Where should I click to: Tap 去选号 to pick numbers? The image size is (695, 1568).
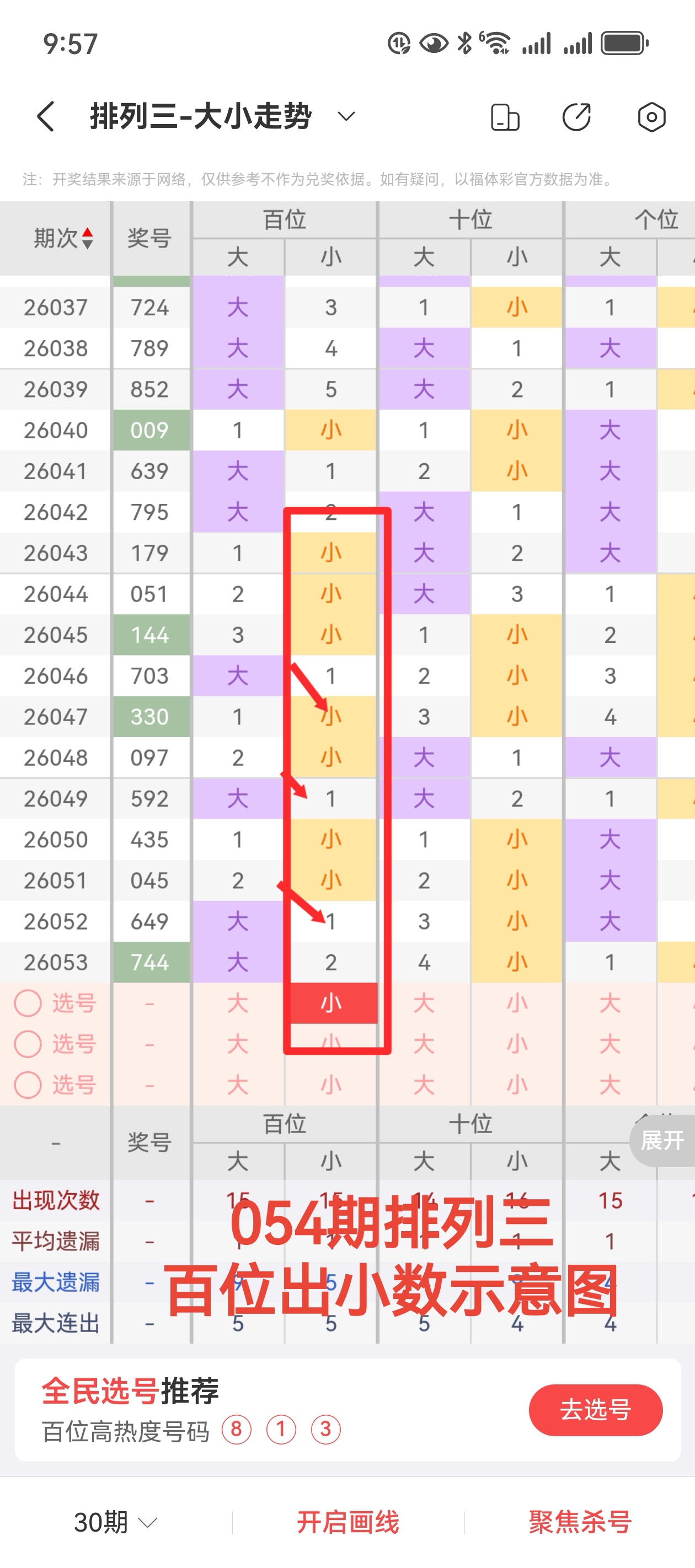click(x=595, y=1410)
